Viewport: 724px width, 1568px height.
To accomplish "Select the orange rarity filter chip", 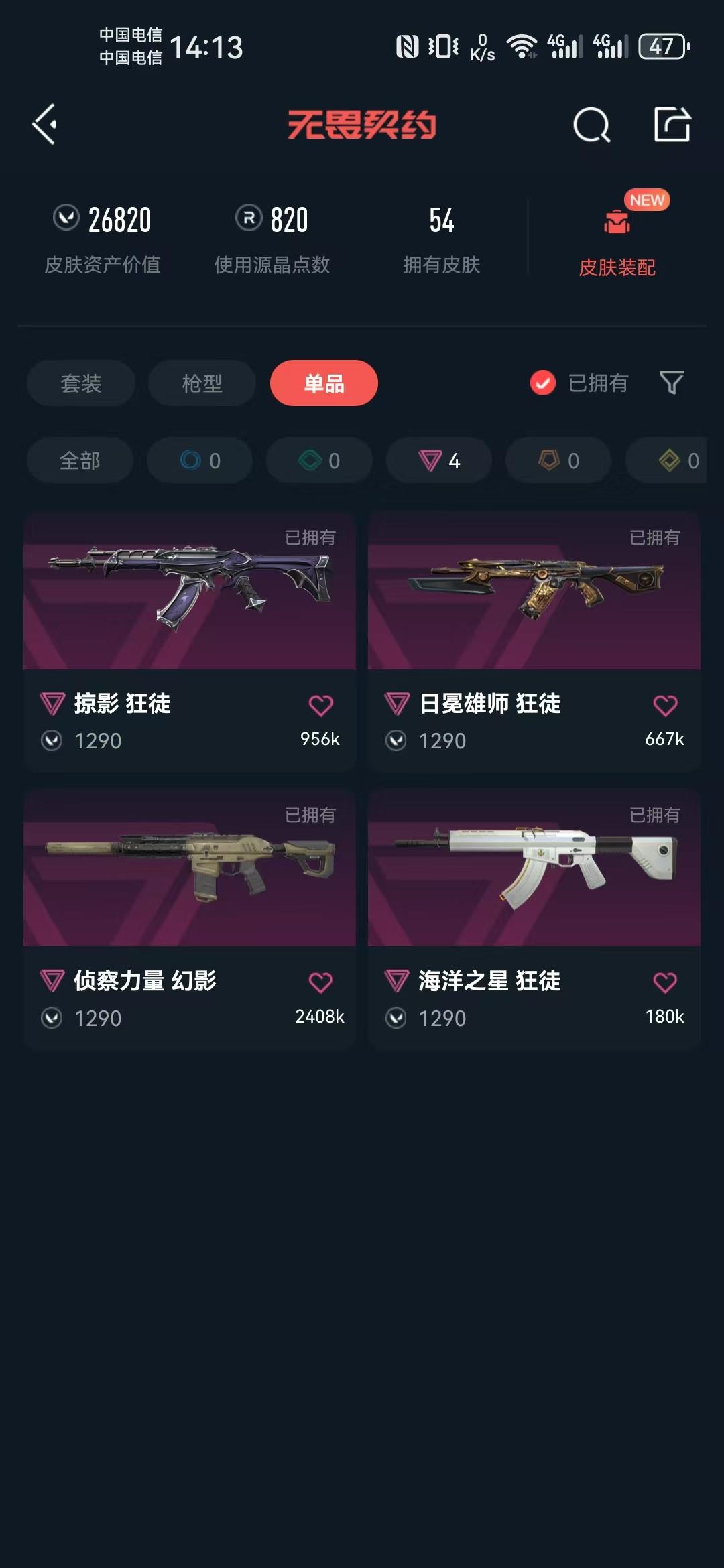I will pyautogui.click(x=558, y=460).
